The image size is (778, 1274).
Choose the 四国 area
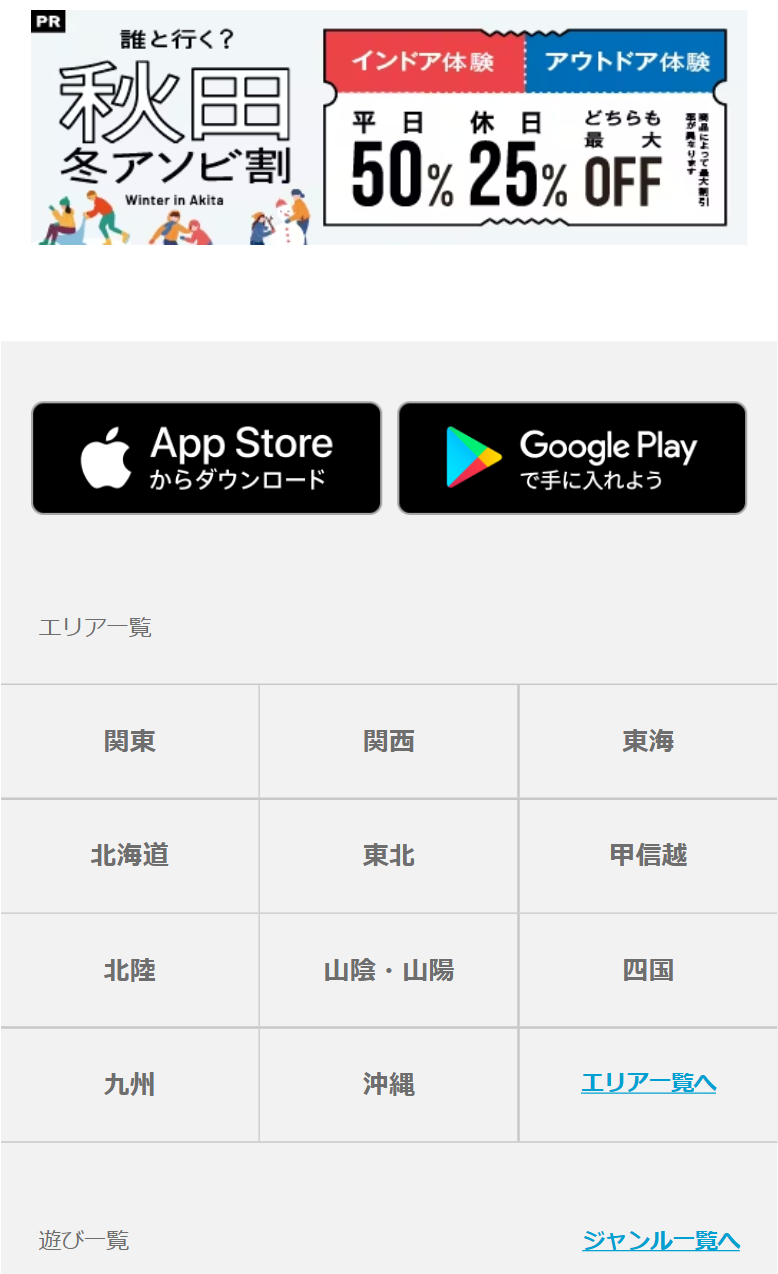(648, 970)
